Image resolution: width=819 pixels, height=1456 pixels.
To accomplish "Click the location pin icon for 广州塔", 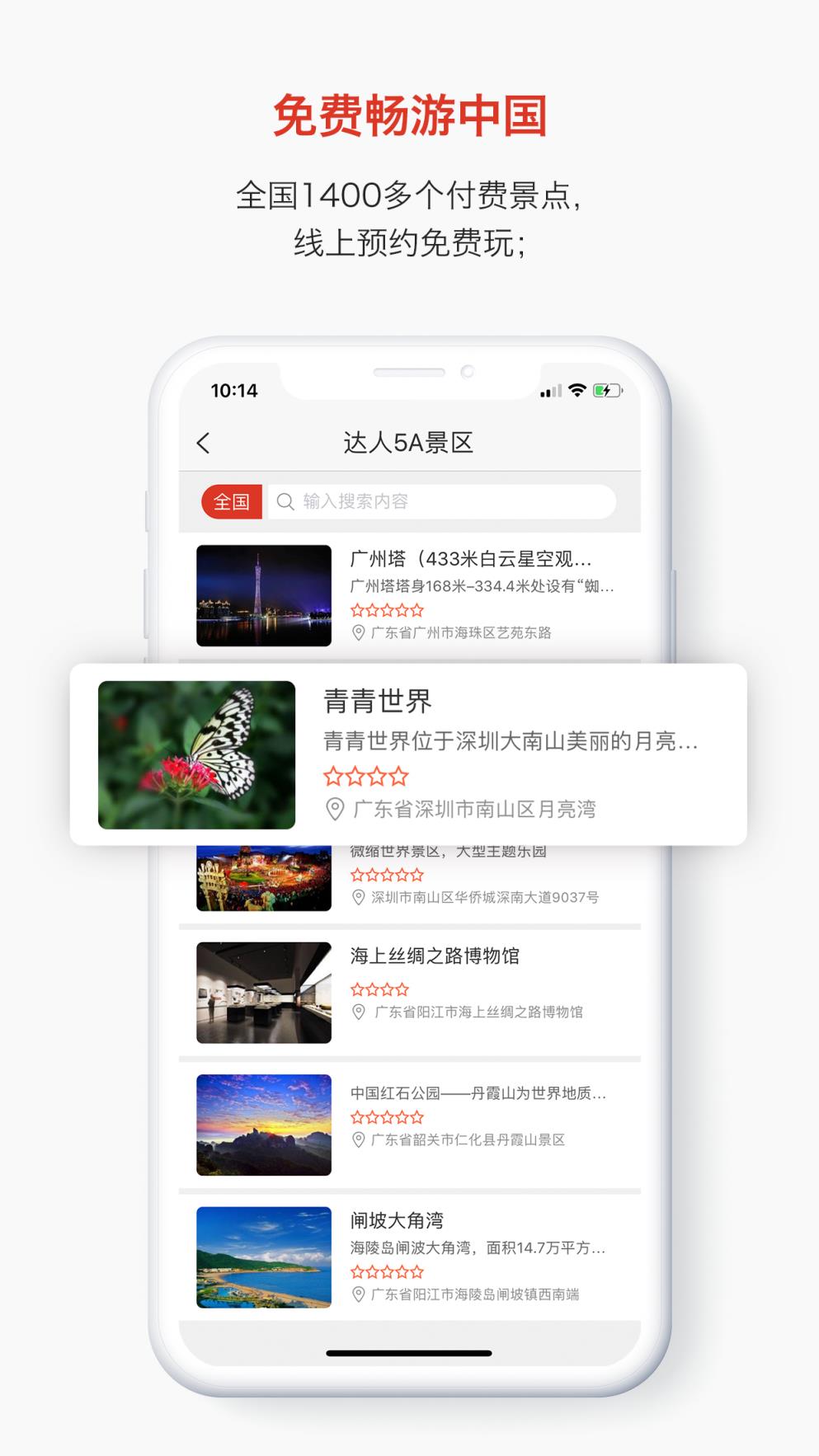I will [358, 633].
